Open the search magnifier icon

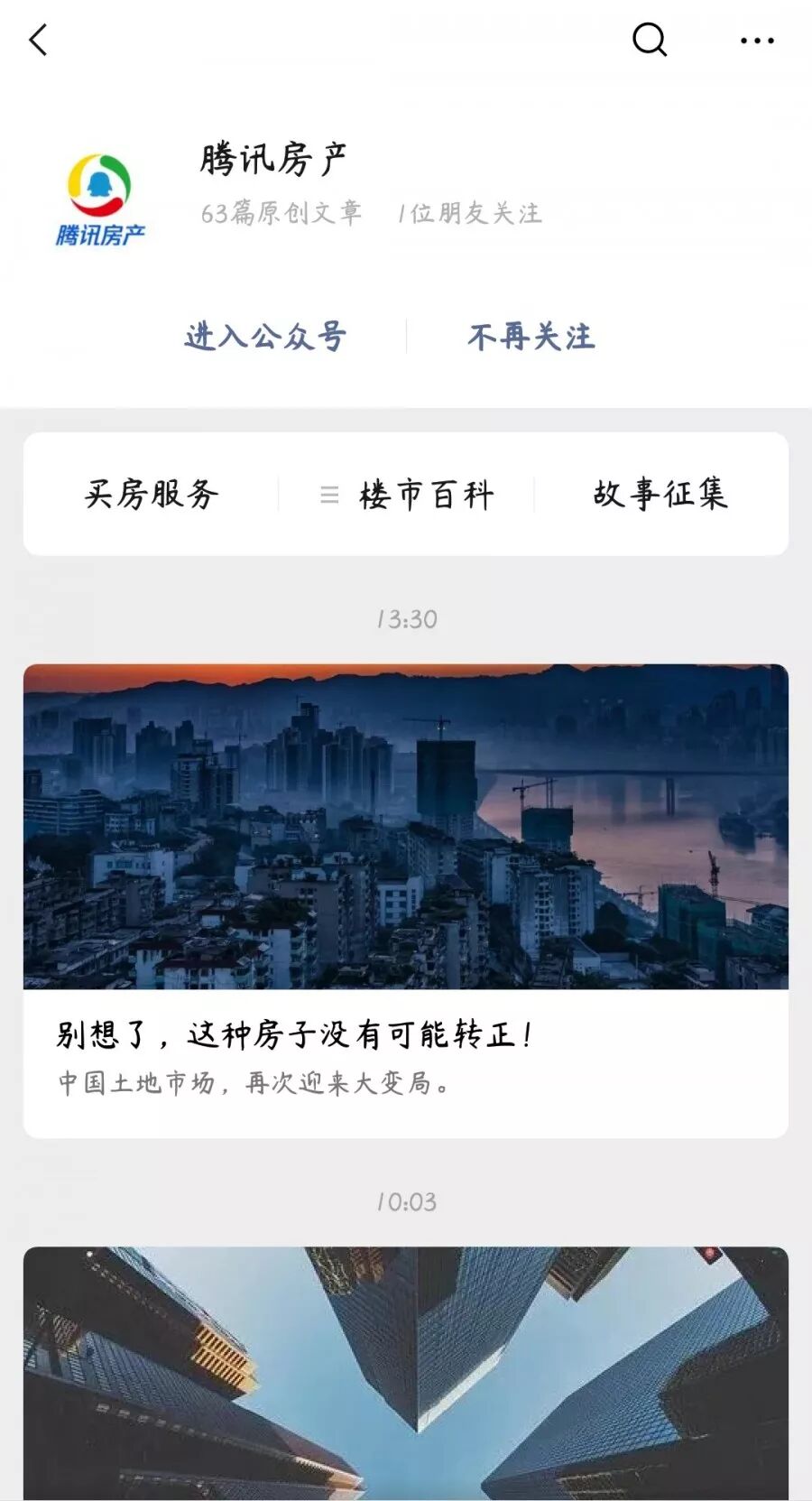click(x=649, y=40)
